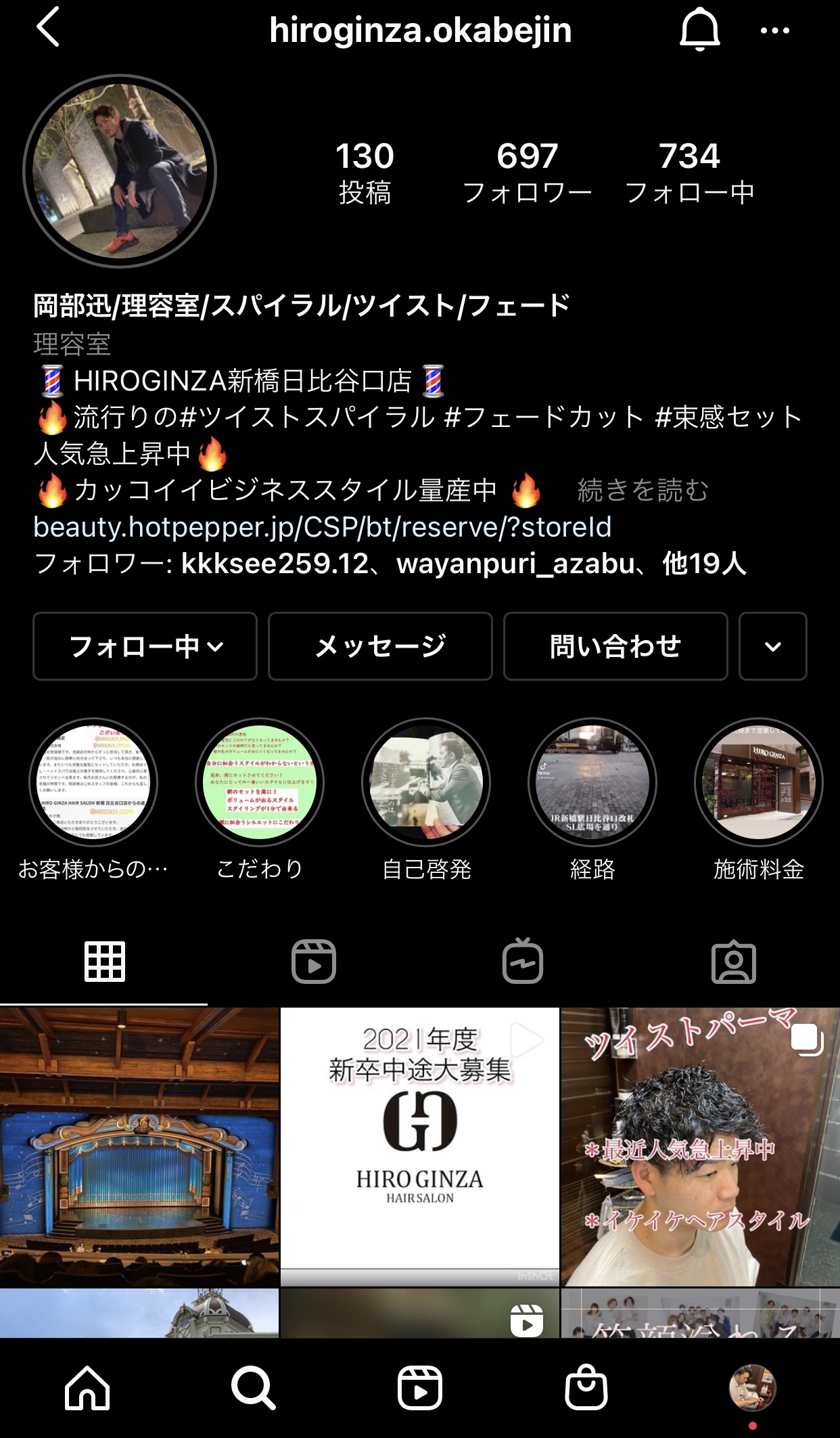The width and height of the screenshot is (840, 1438).
Task: Open the notifications bell for this profile
Action: pos(699,30)
